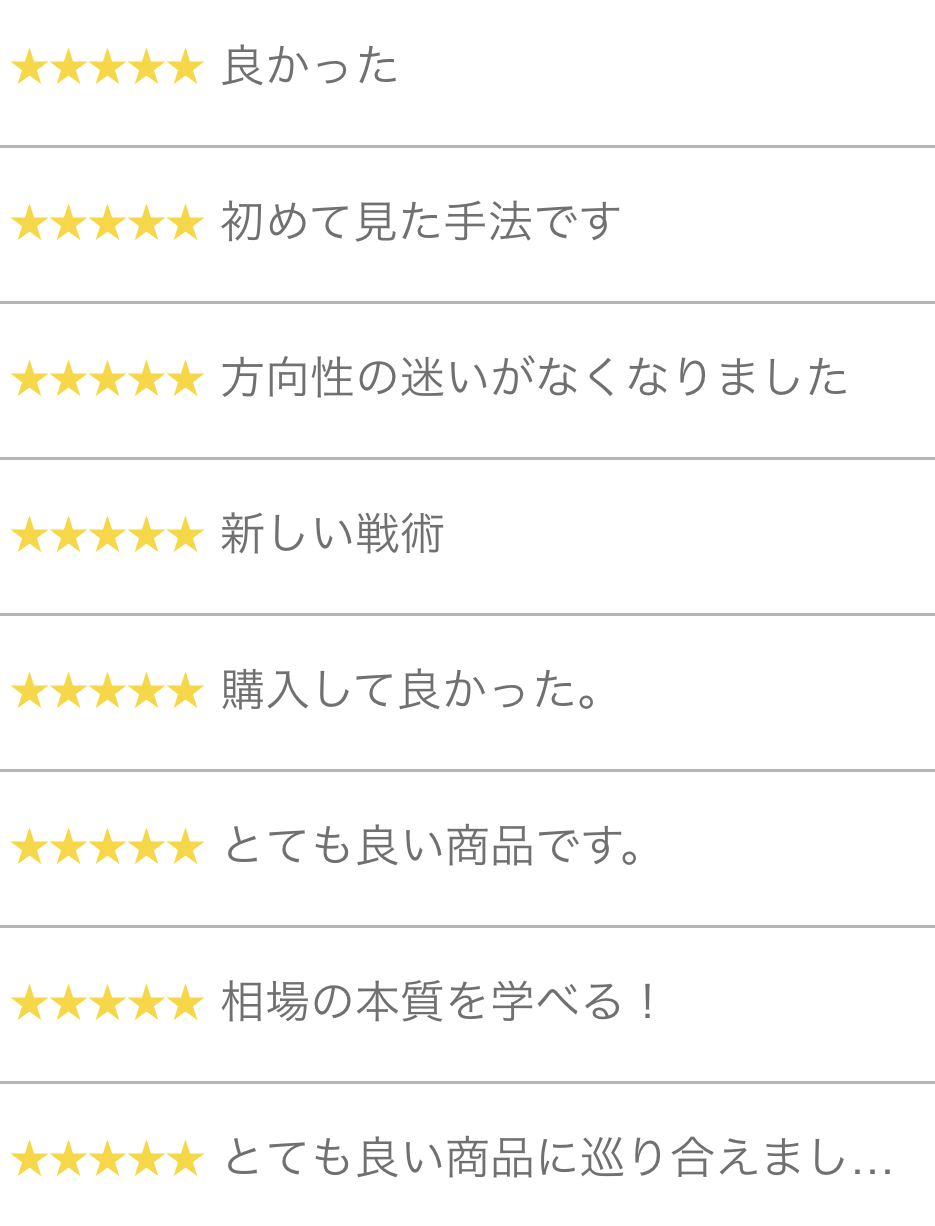Open the 新しい戦術 review
This screenshot has width=935, height=1226.
(x=331, y=534)
